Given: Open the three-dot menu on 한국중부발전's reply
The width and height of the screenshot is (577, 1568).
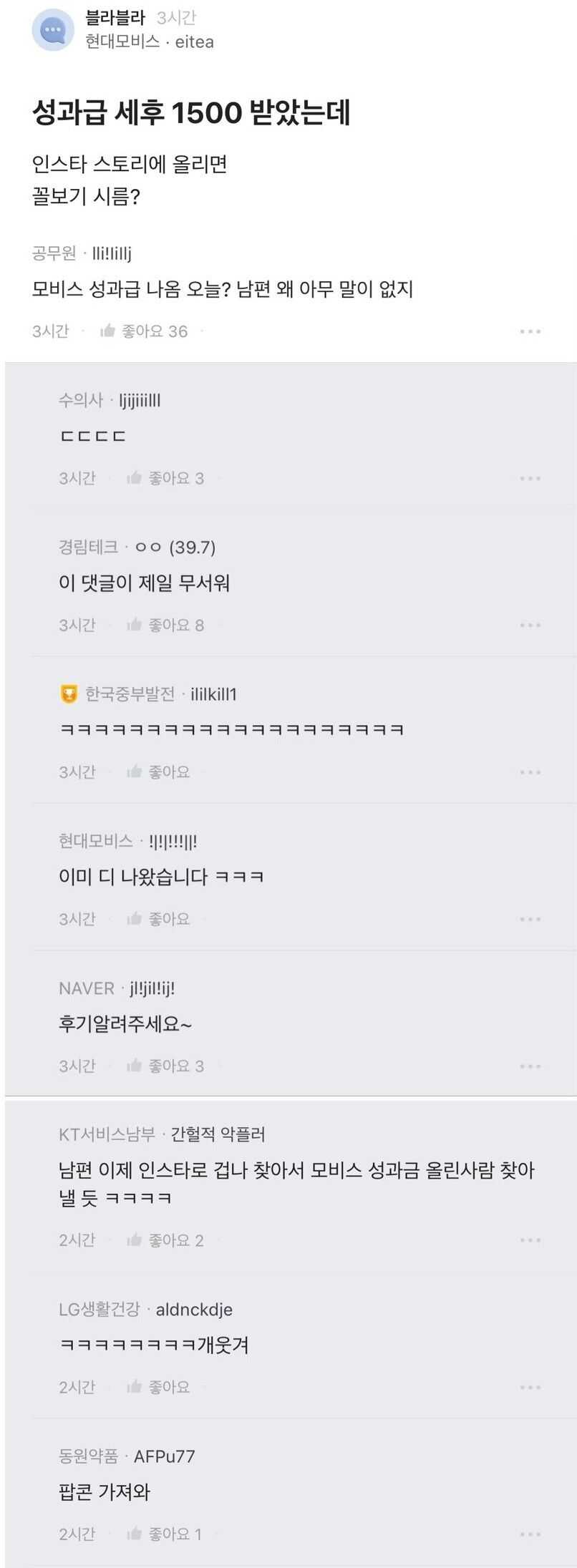Looking at the screenshot, I should click(x=530, y=772).
